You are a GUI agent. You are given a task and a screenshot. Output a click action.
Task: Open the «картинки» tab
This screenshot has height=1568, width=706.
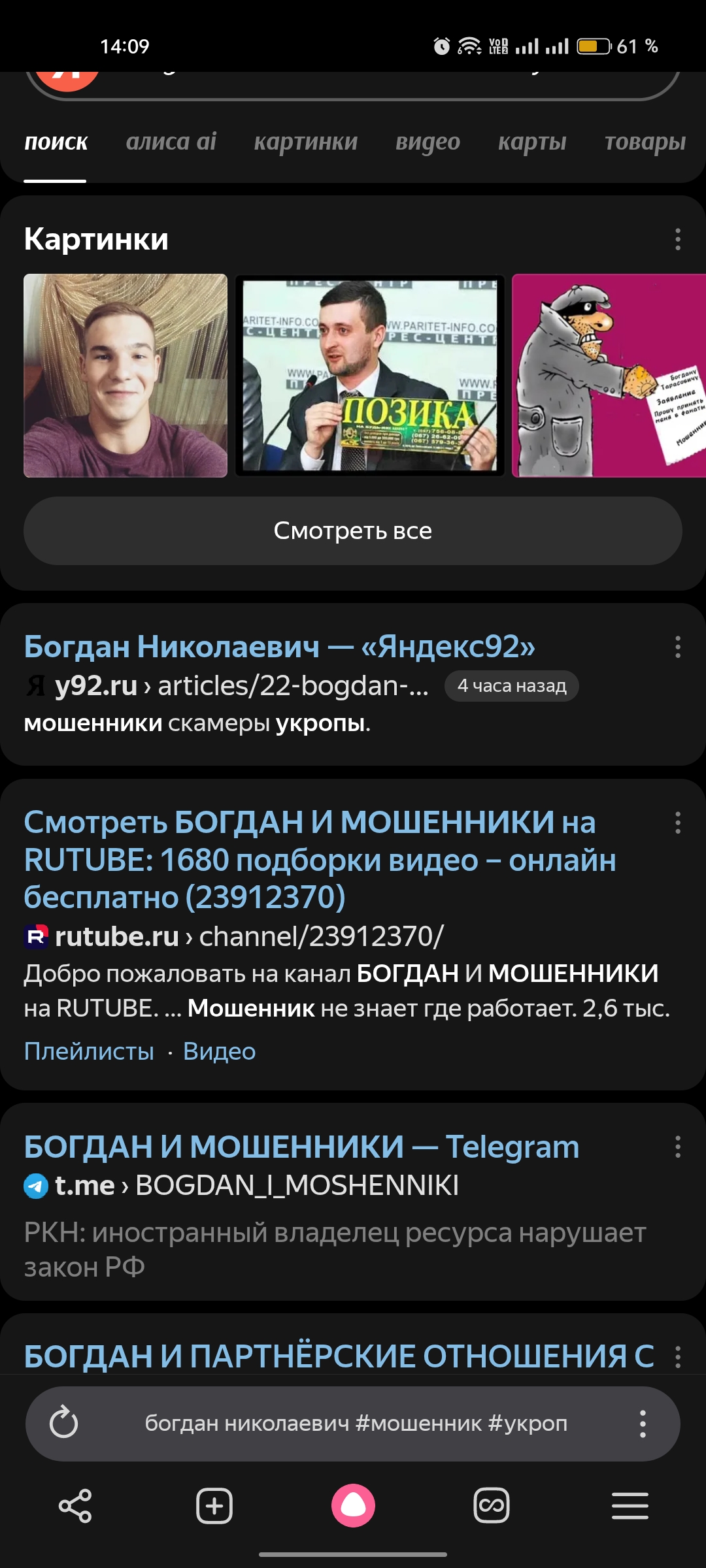coord(305,142)
